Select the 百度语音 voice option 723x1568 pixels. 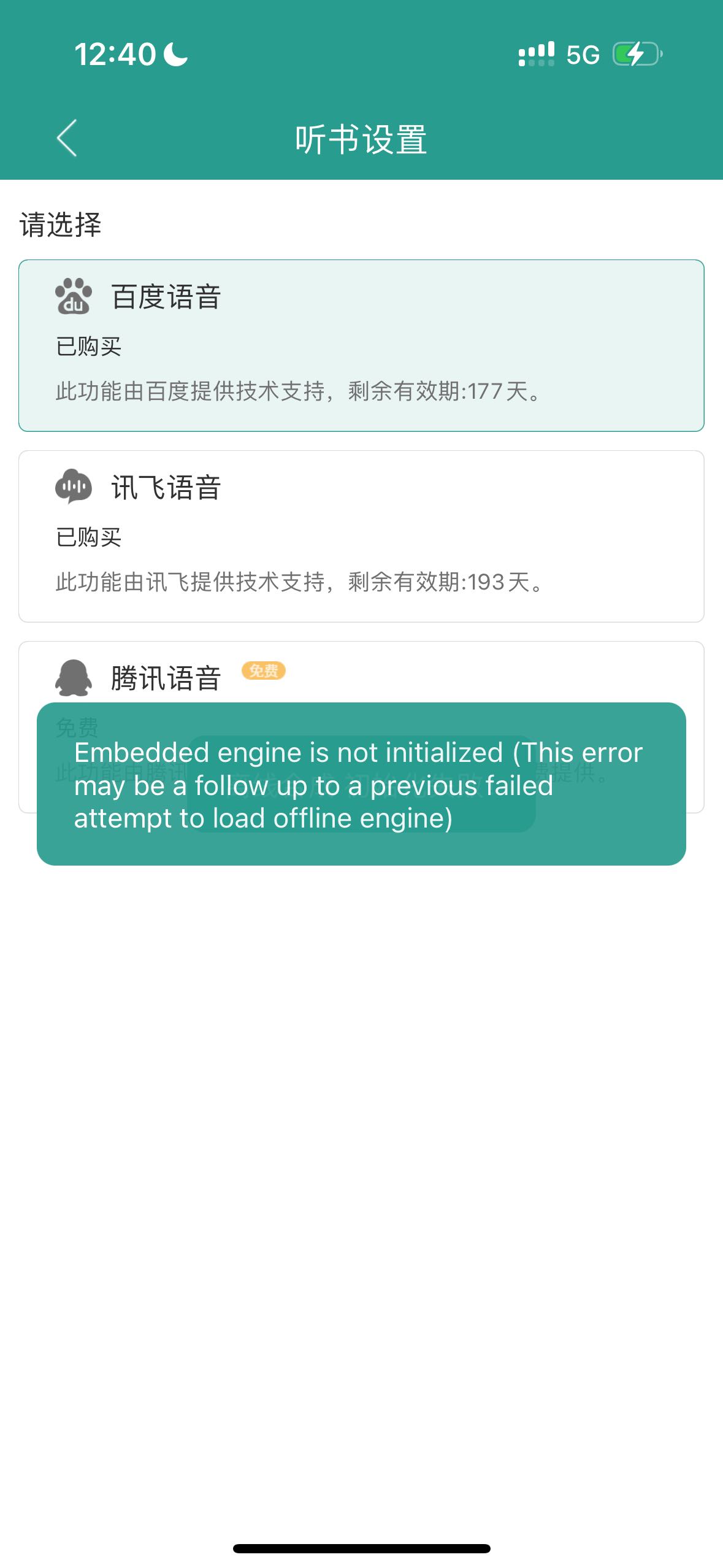tap(361, 345)
